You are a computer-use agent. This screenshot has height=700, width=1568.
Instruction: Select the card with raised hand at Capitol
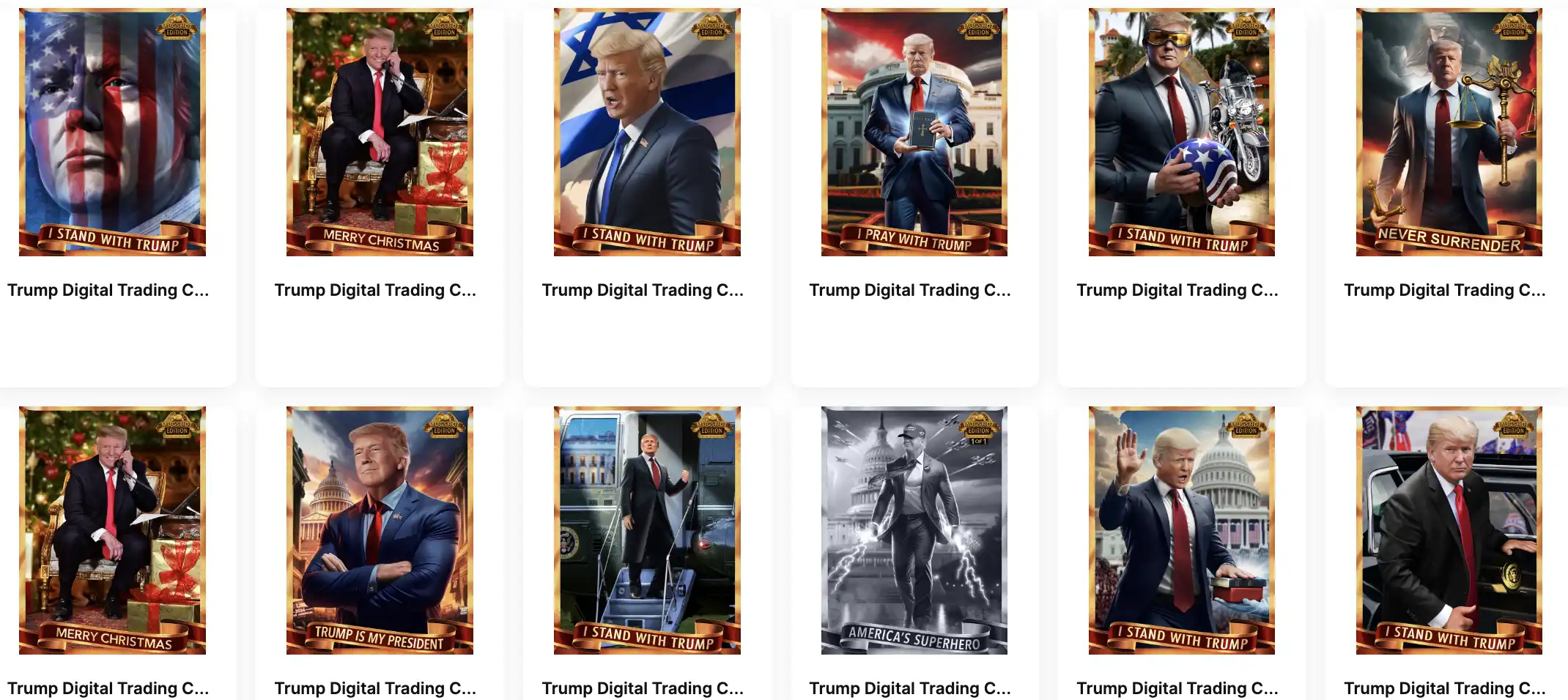[1181, 530]
